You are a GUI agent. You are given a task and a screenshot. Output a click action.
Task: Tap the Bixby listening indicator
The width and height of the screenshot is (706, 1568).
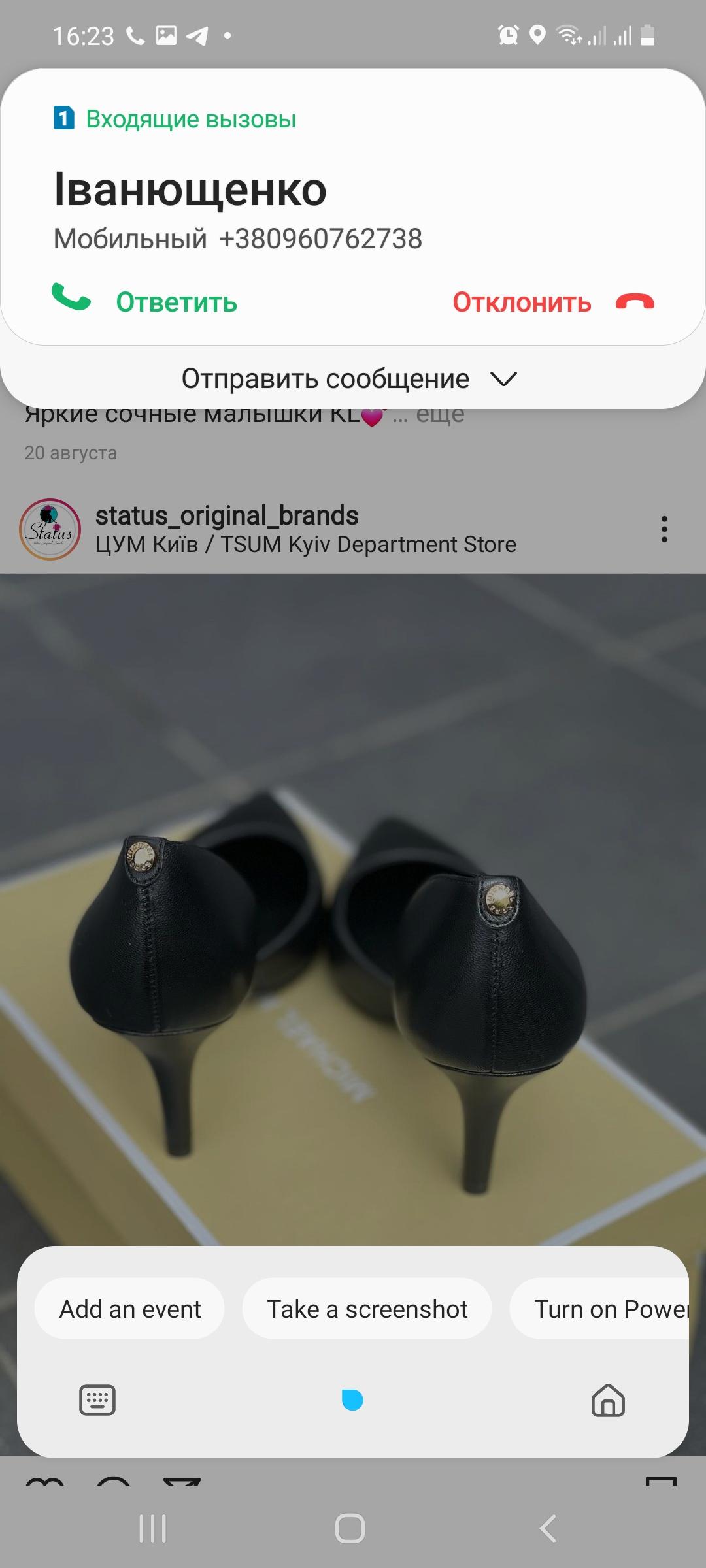pyautogui.click(x=352, y=1400)
